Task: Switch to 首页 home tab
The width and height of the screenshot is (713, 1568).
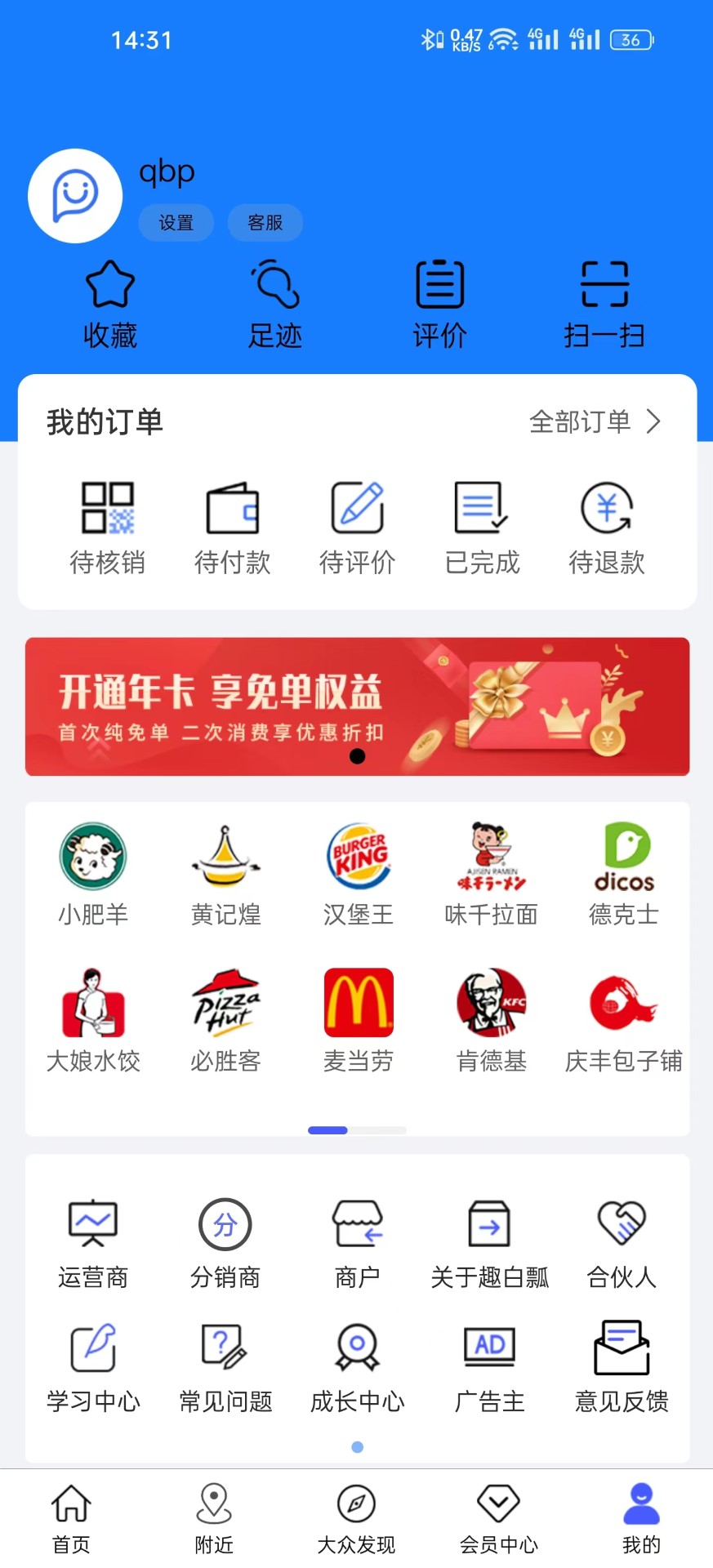Action: point(71,1518)
